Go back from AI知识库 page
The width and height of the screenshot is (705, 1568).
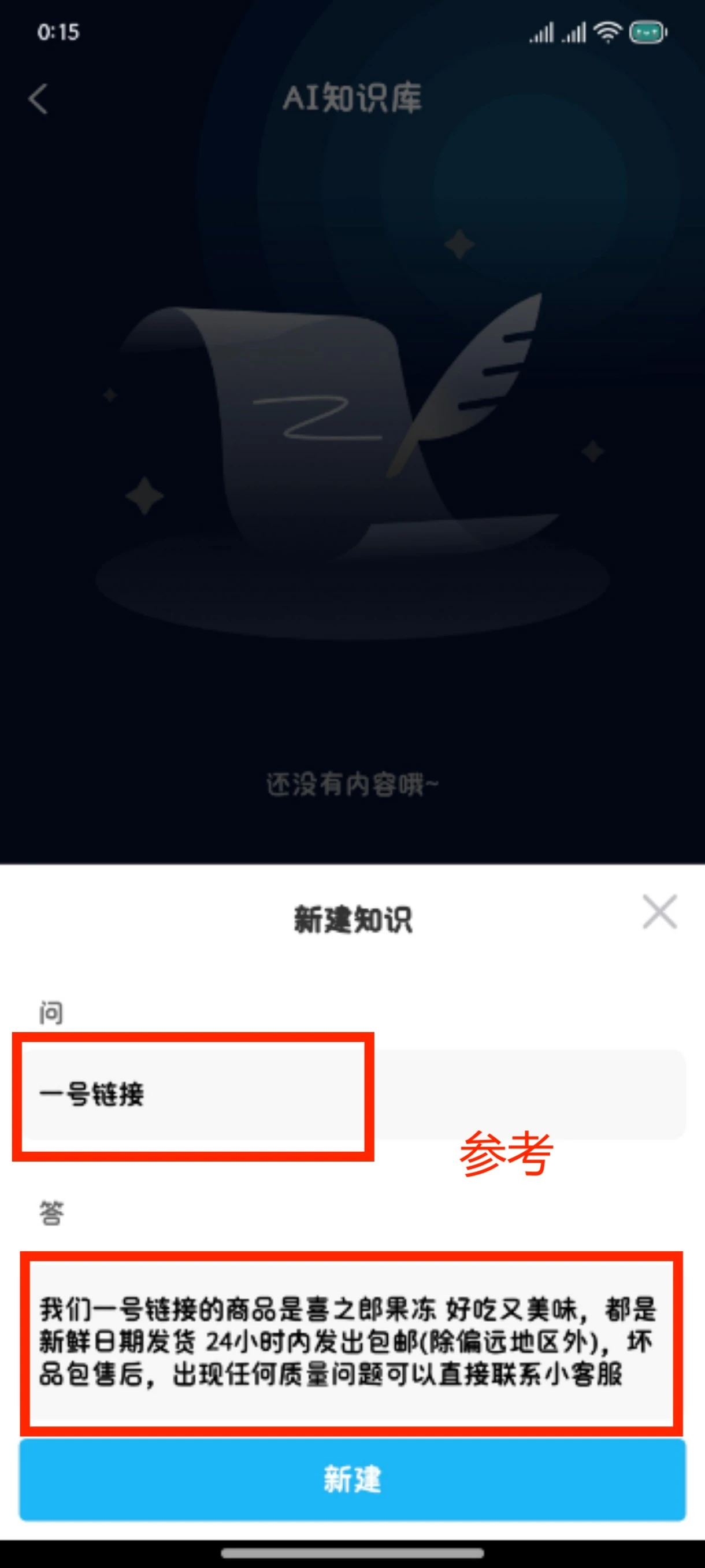tap(38, 98)
